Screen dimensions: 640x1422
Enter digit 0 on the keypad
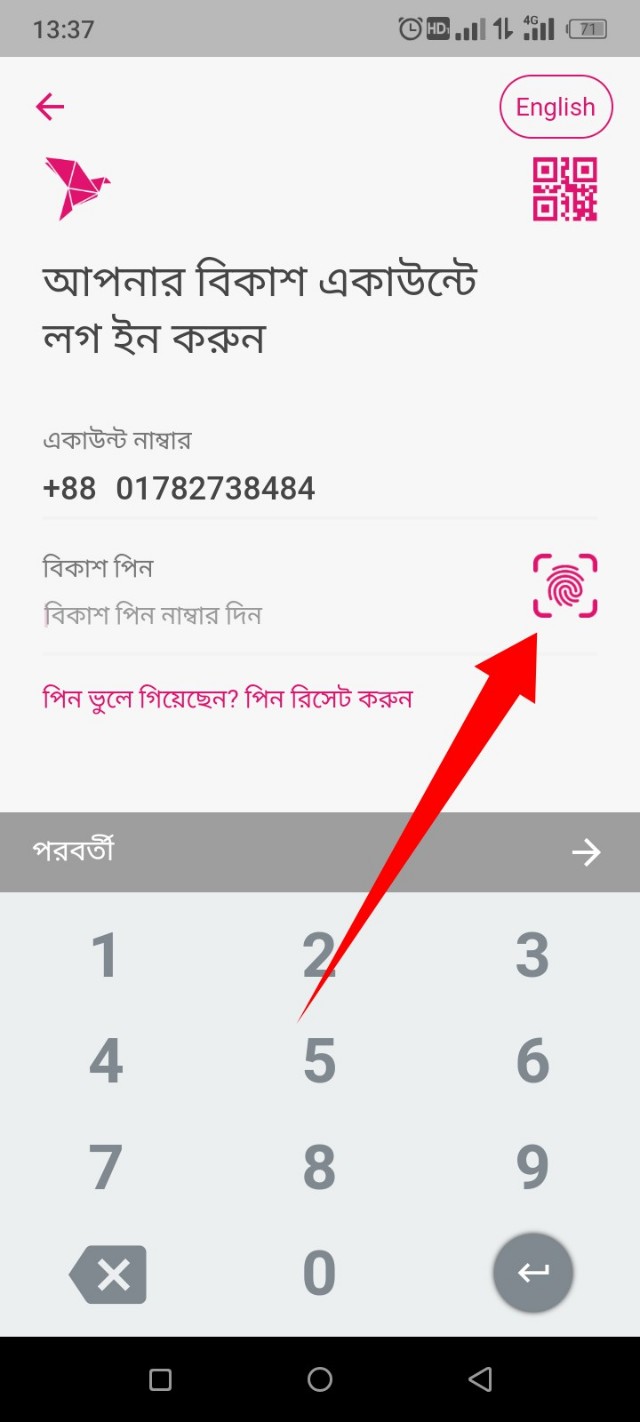pos(319,1273)
